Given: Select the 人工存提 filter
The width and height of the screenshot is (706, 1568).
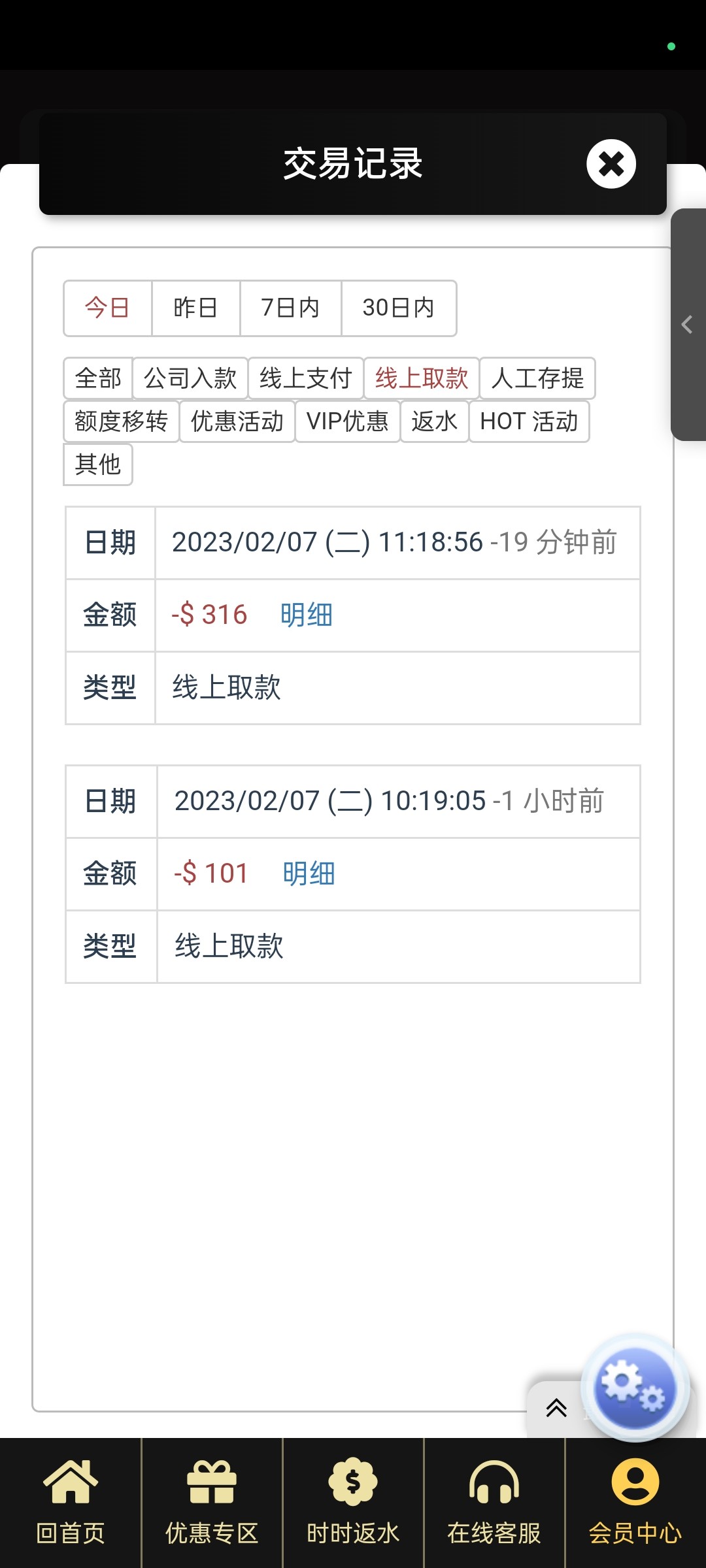Looking at the screenshot, I should (537, 378).
